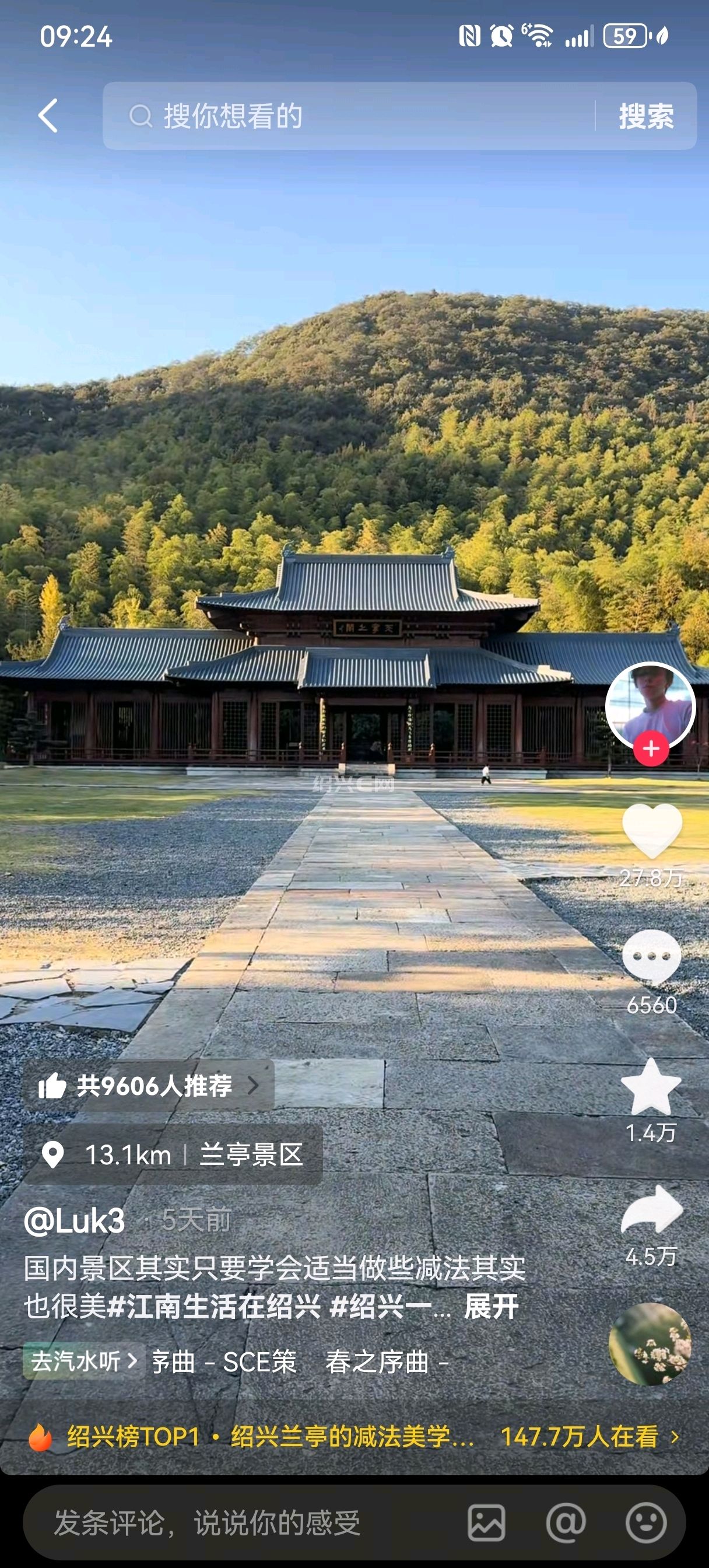Tap the 搜索 button
Viewport: 709px width, 1568px height.
[x=645, y=116]
